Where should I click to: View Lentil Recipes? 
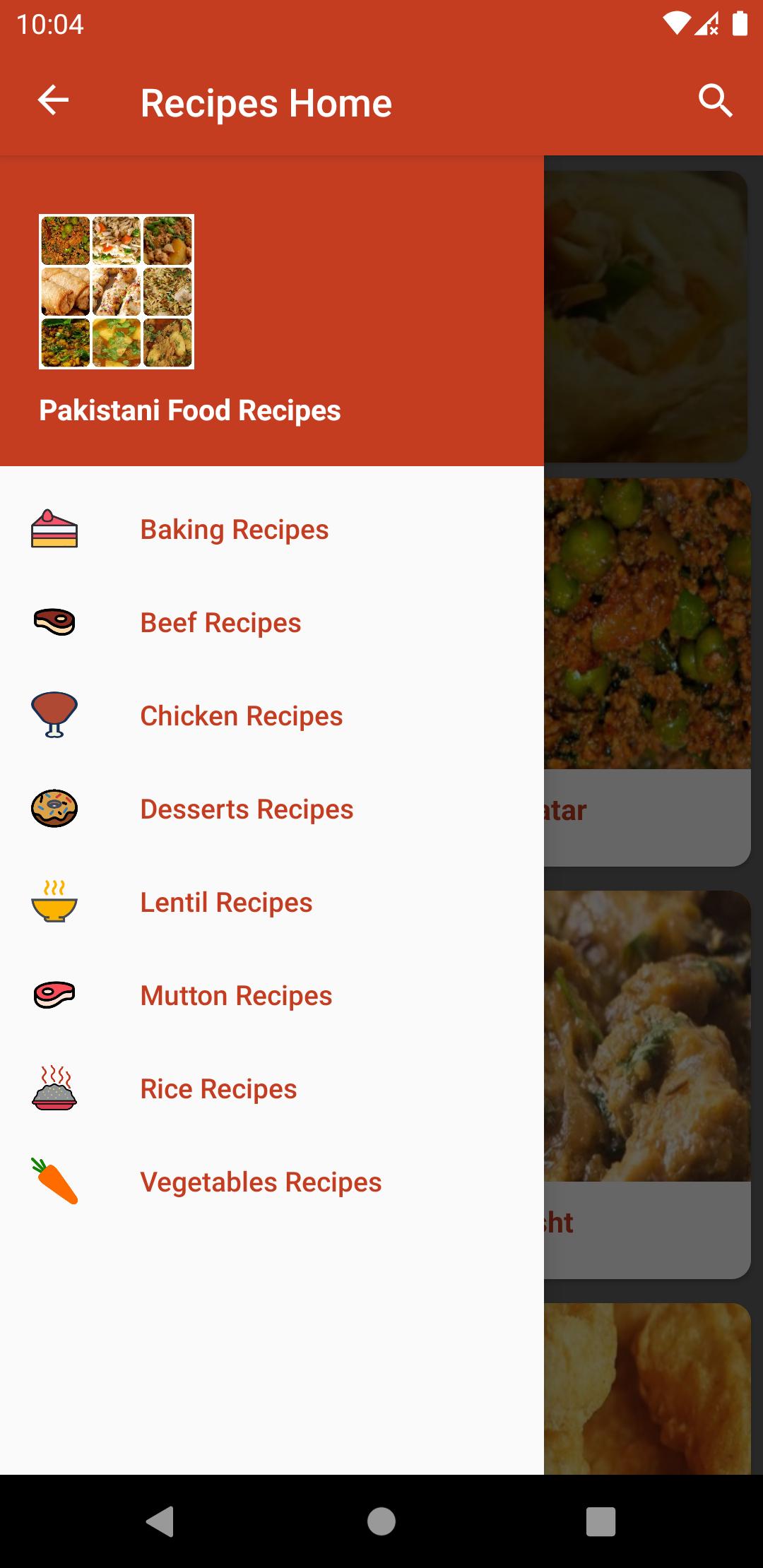[x=226, y=903]
